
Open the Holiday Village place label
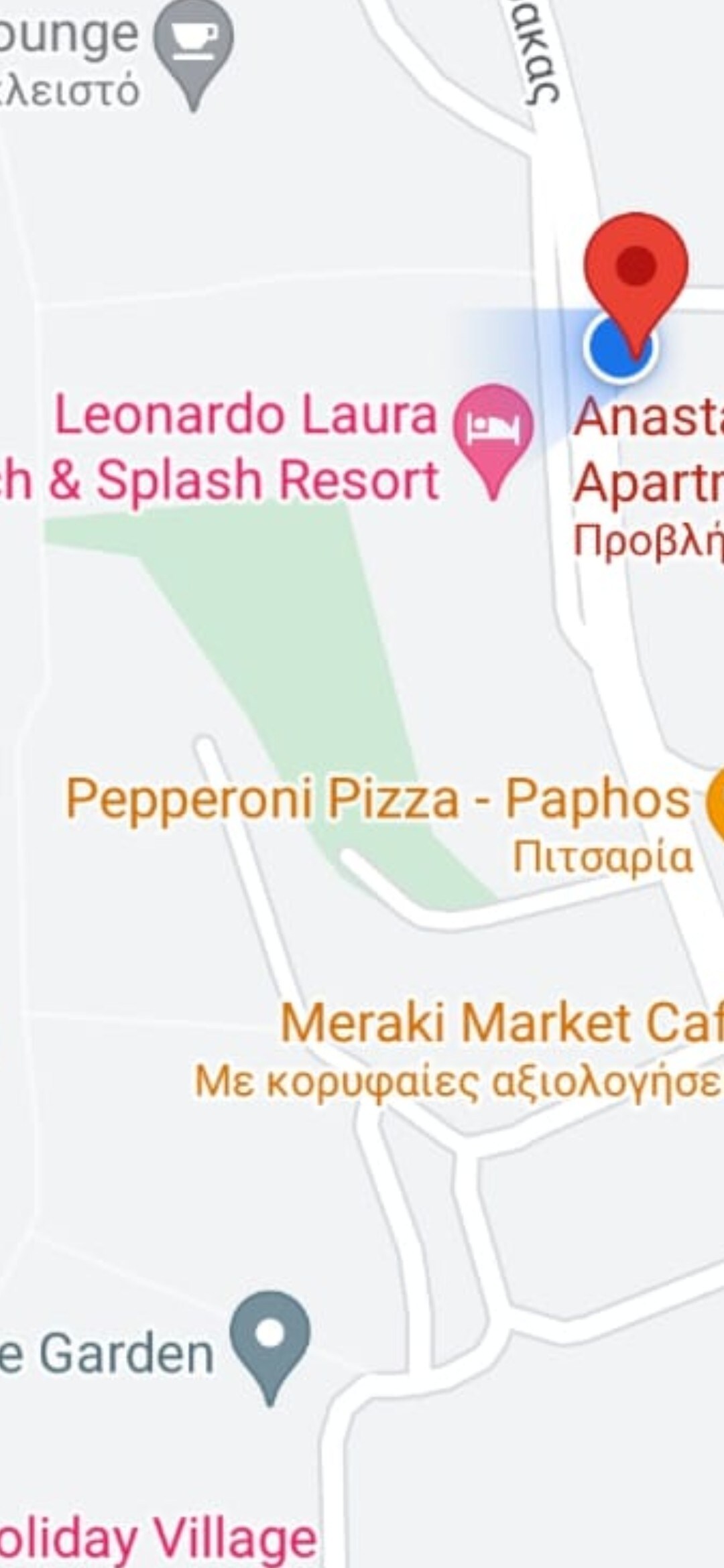coord(158,1537)
